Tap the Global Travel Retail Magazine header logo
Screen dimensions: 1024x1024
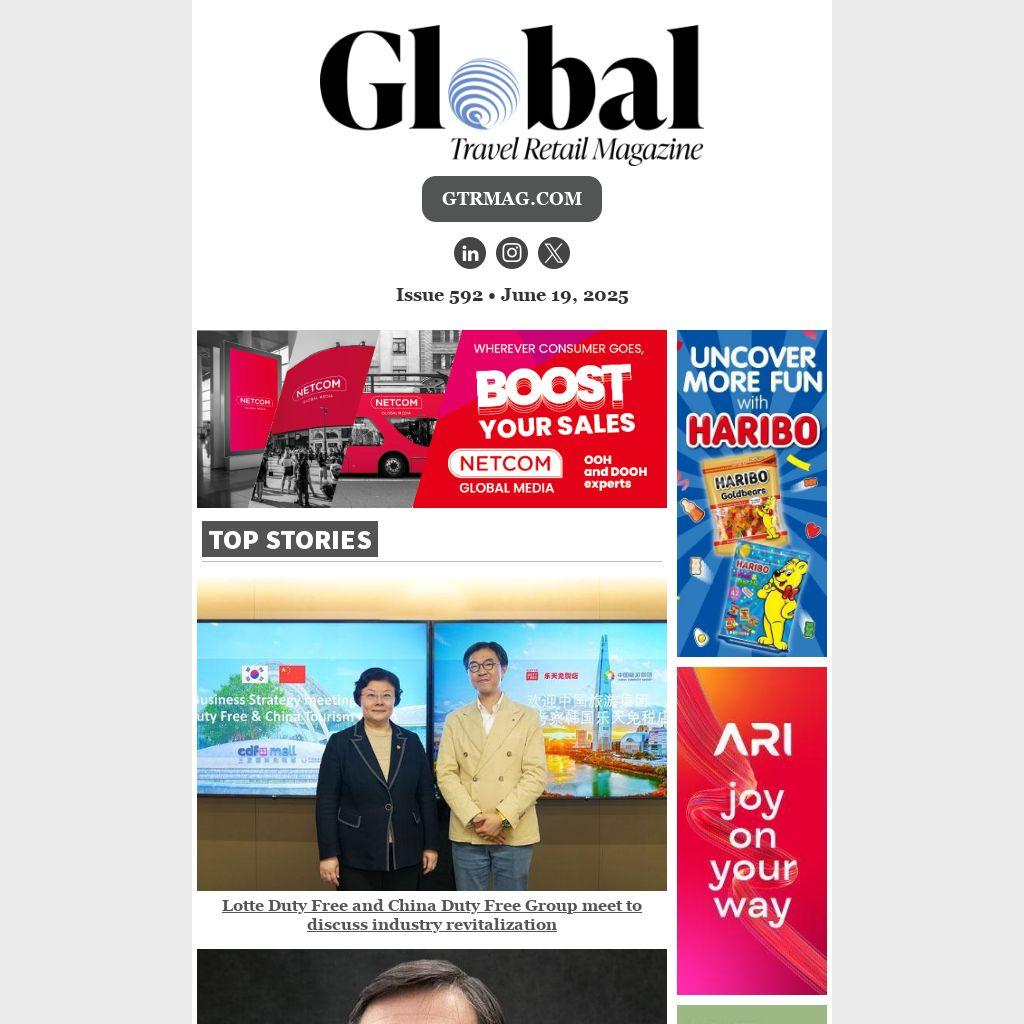[511, 95]
